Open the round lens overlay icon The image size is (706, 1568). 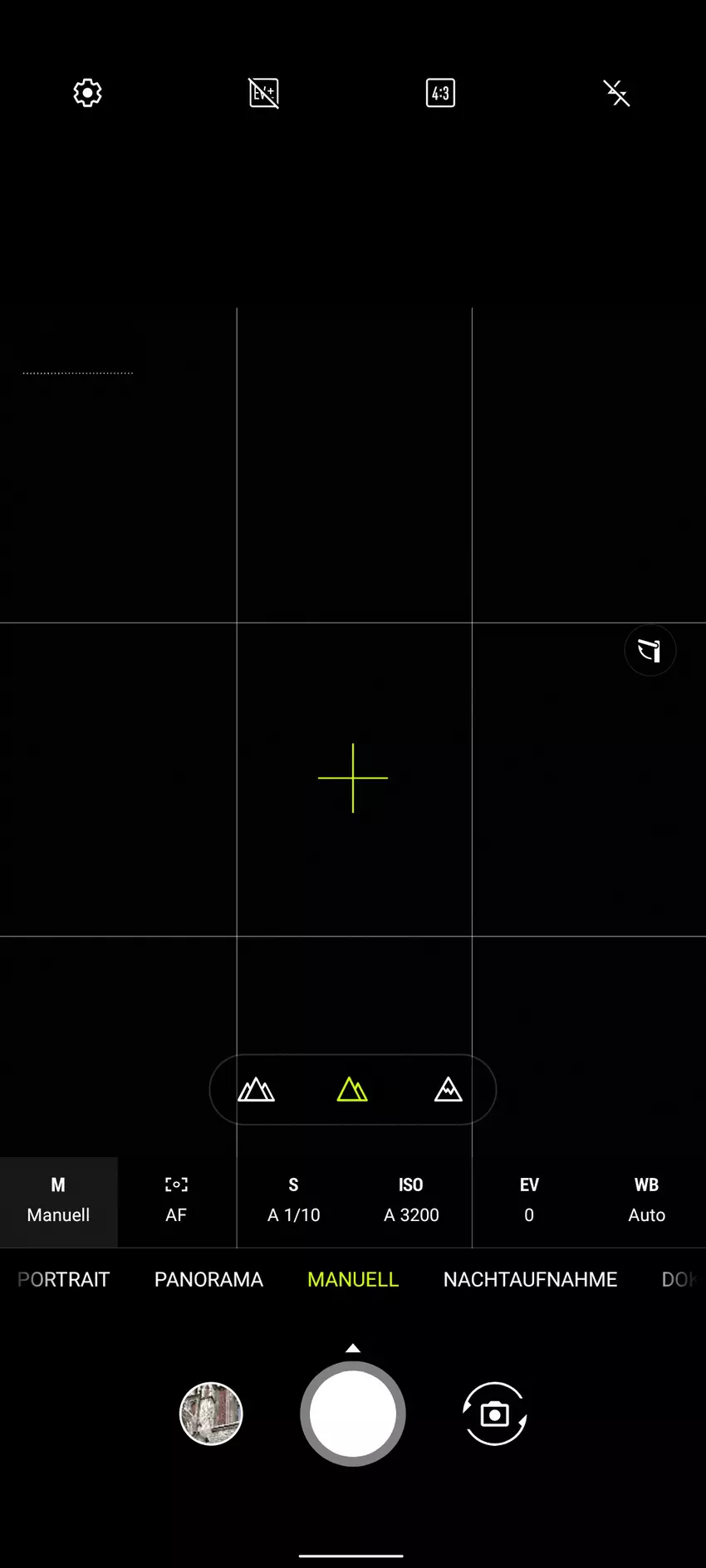pos(650,650)
